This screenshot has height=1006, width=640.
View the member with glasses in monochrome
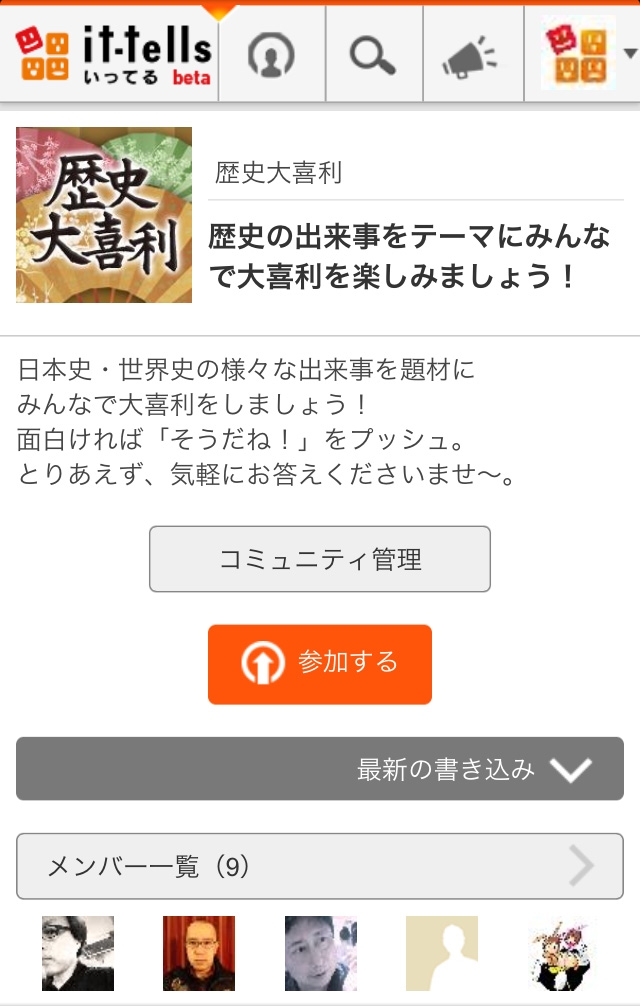78,953
